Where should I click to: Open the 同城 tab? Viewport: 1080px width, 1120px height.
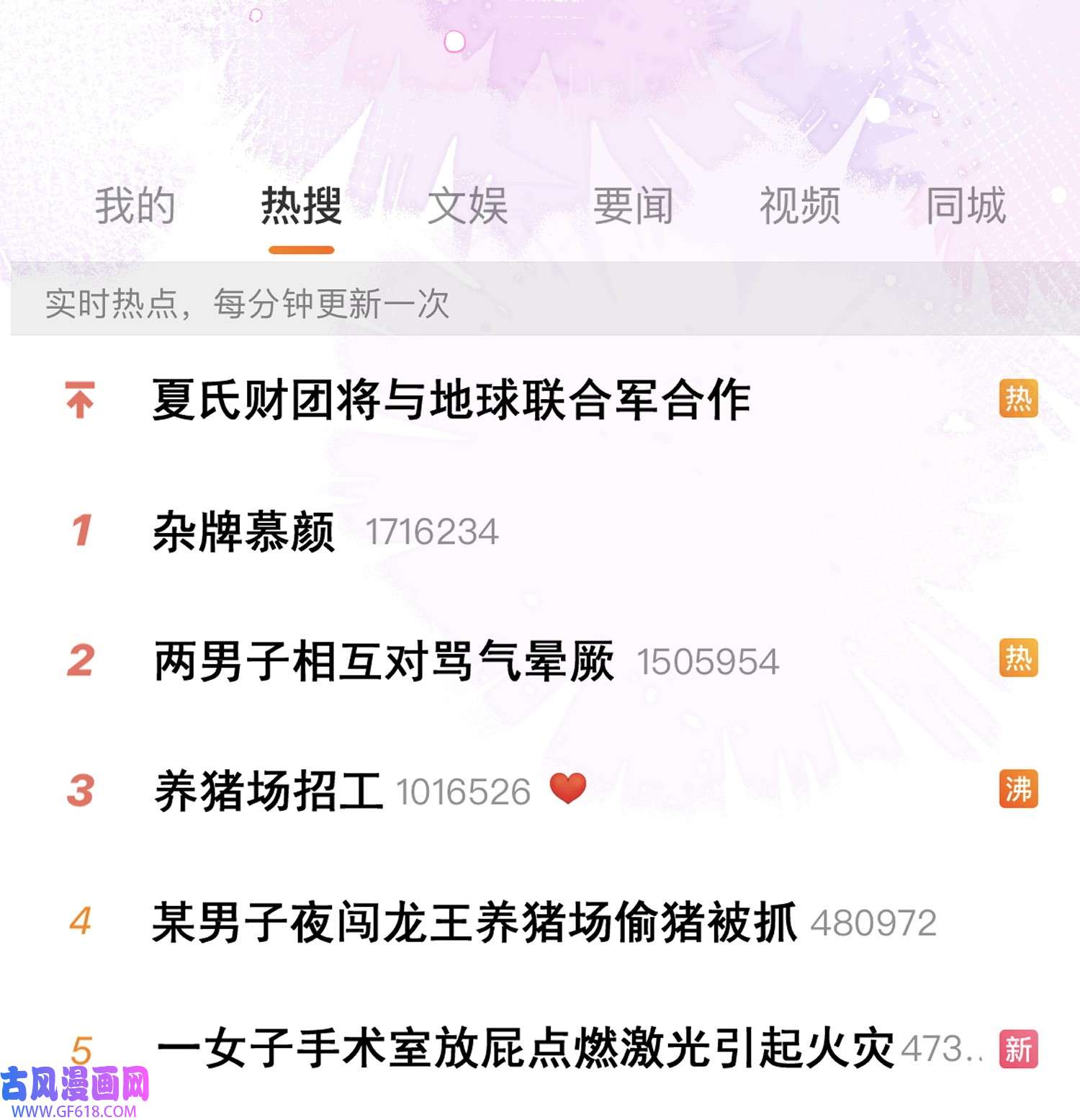pos(965,206)
